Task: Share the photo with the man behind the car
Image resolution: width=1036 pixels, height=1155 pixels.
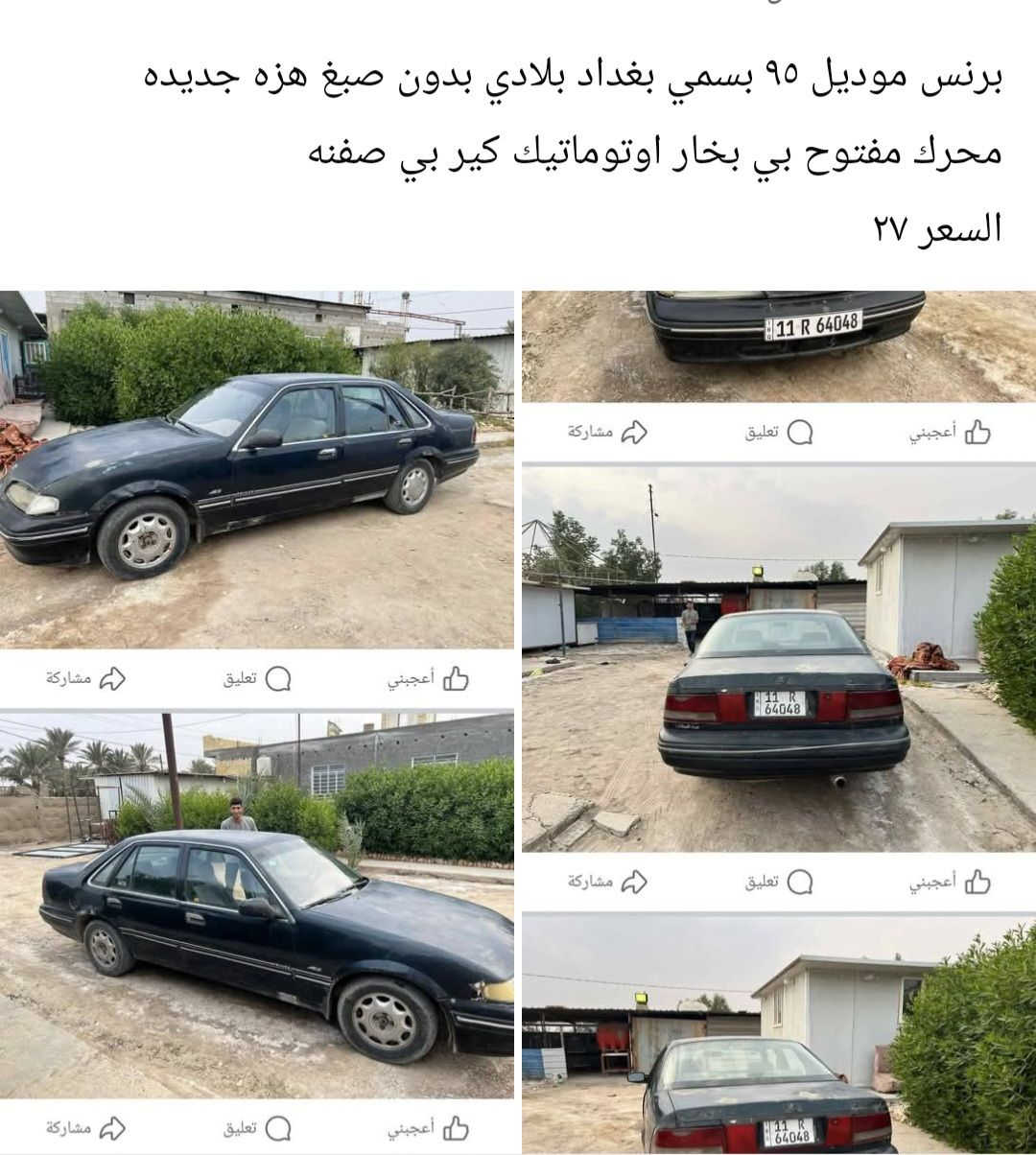Action: tap(86, 1127)
